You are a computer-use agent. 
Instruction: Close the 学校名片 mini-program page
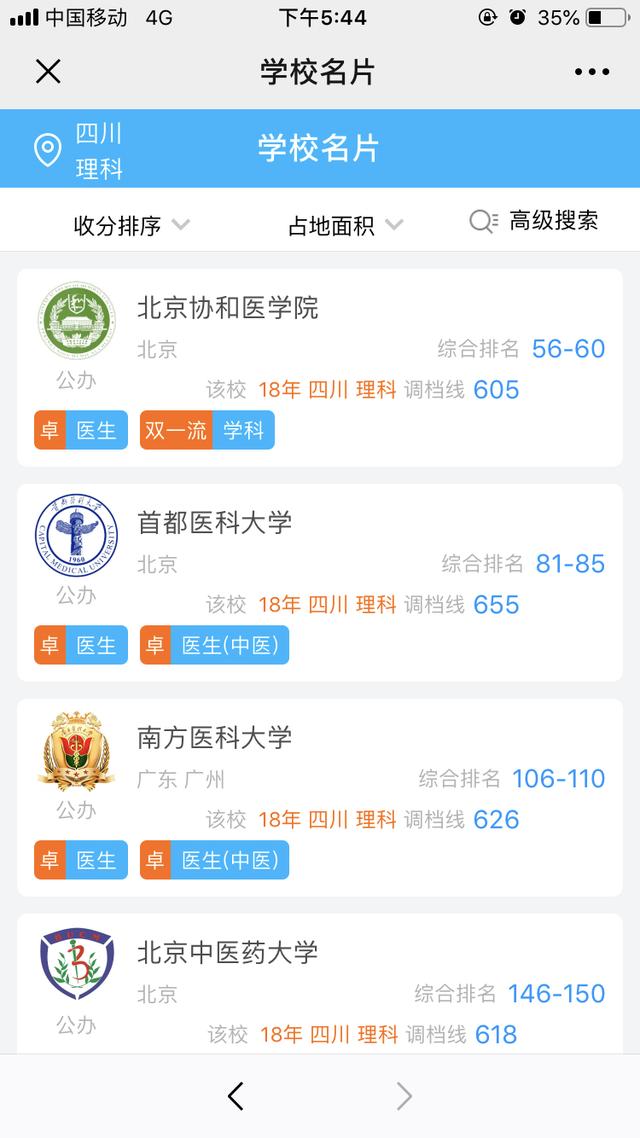tap(48, 71)
